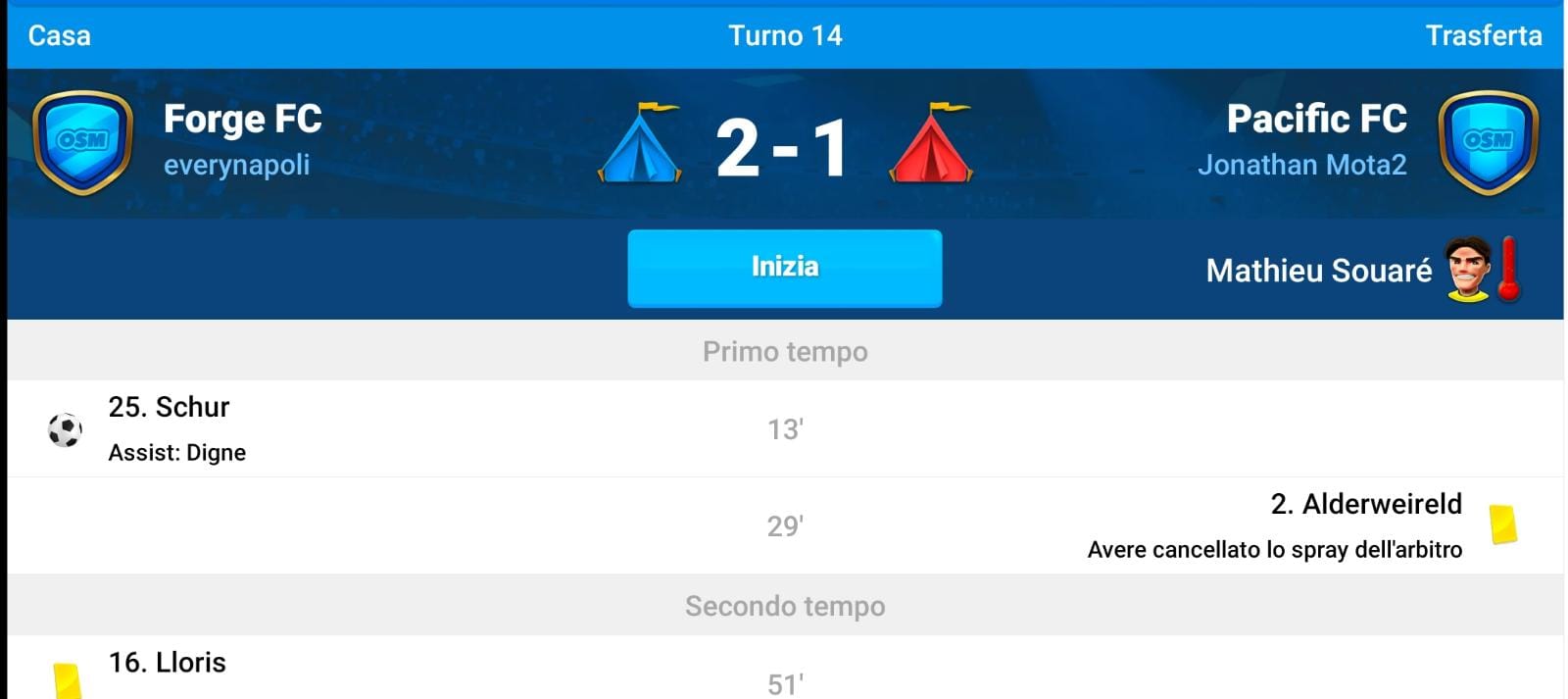View manager Jonathan Mota2's profile
The height and width of the screenshot is (699, 1568).
pos(1301,165)
